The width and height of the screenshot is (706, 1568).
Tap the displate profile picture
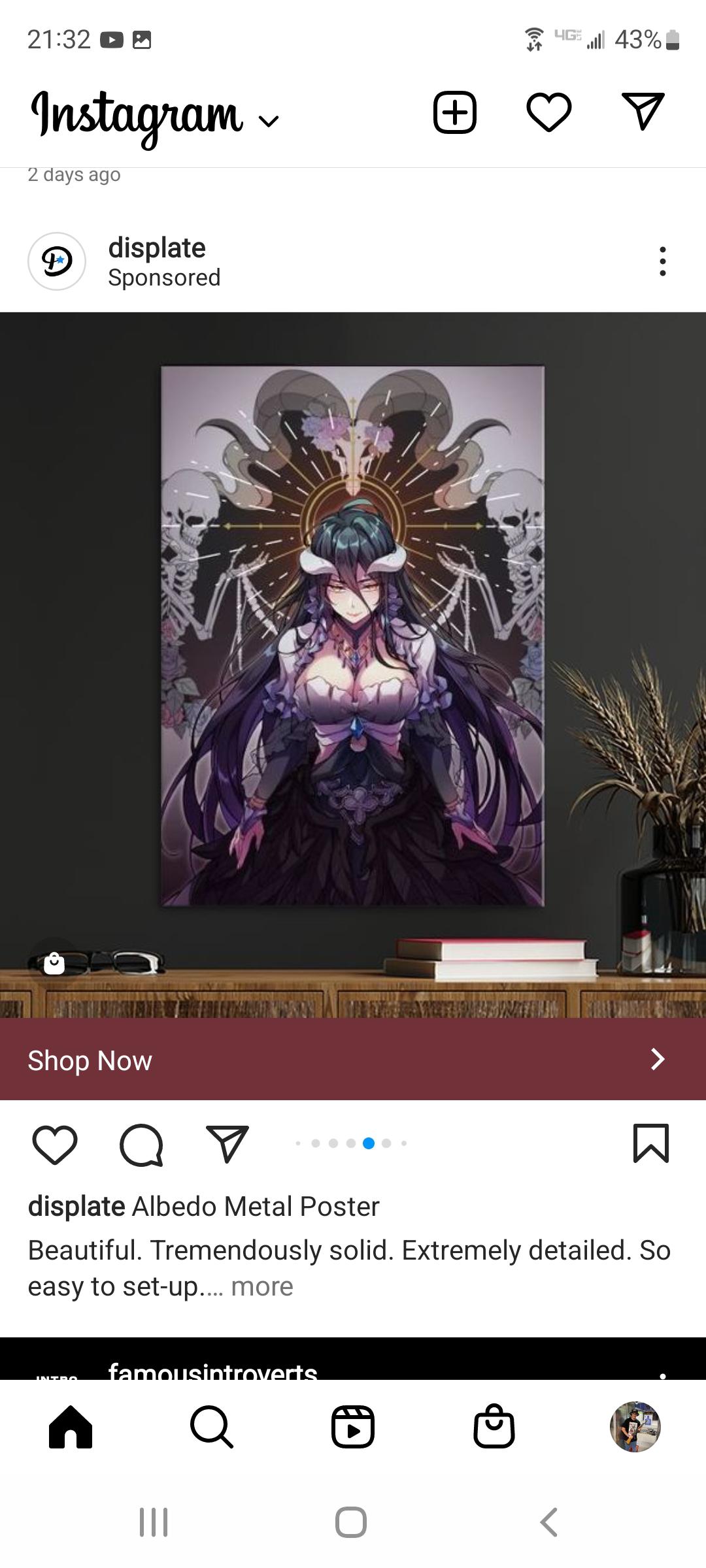(x=58, y=261)
